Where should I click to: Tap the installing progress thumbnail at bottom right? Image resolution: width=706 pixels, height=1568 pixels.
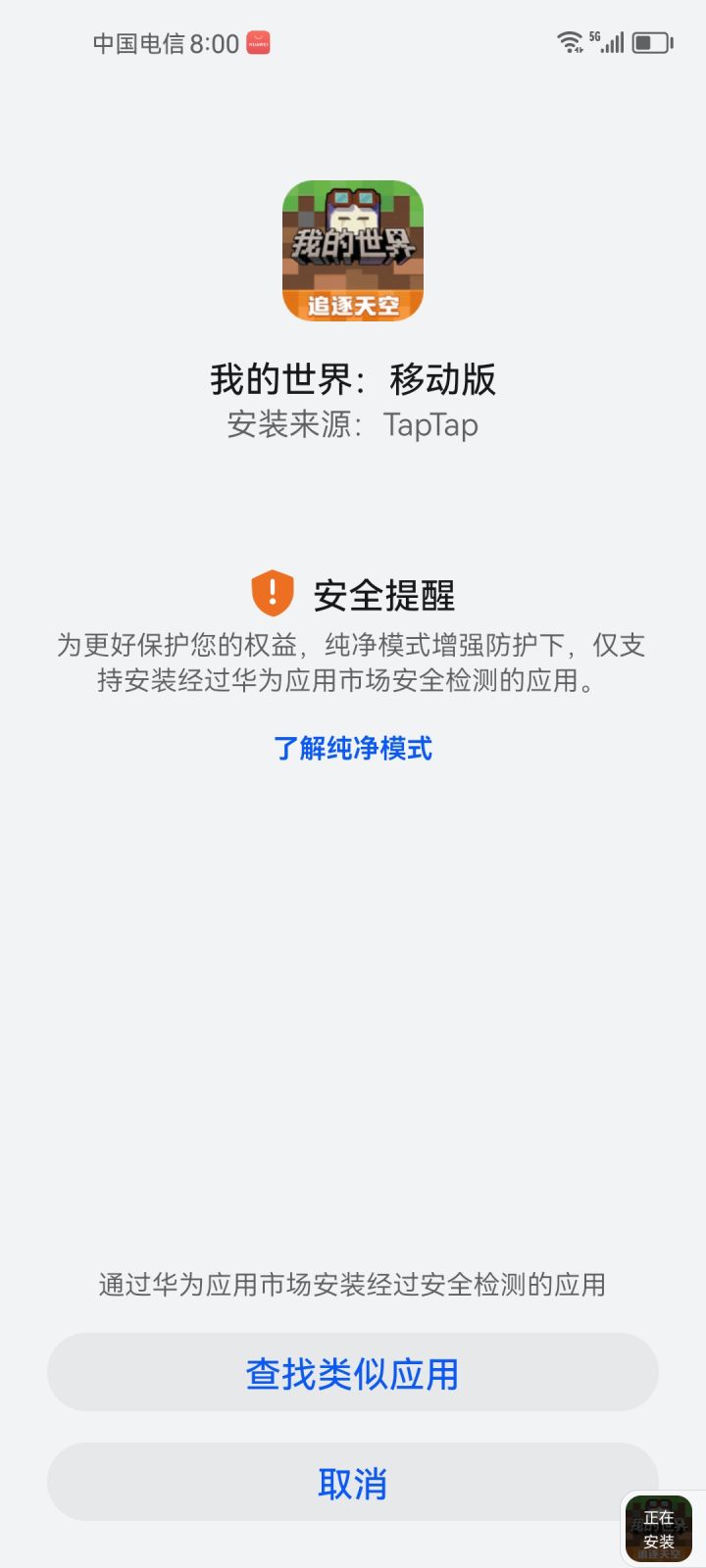click(659, 1527)
